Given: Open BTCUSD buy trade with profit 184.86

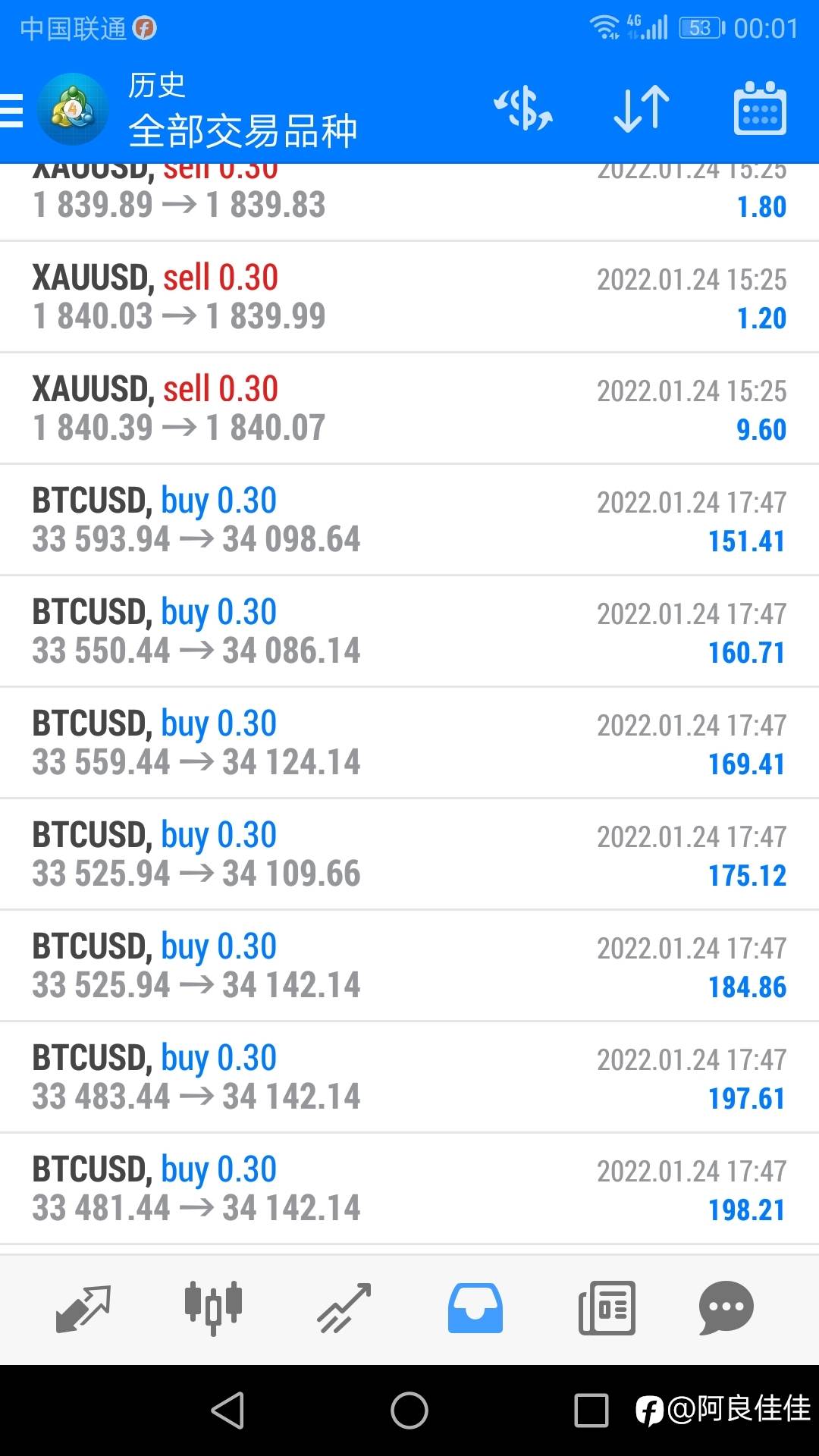Looking at the screenshot, I should coord(409,966).
